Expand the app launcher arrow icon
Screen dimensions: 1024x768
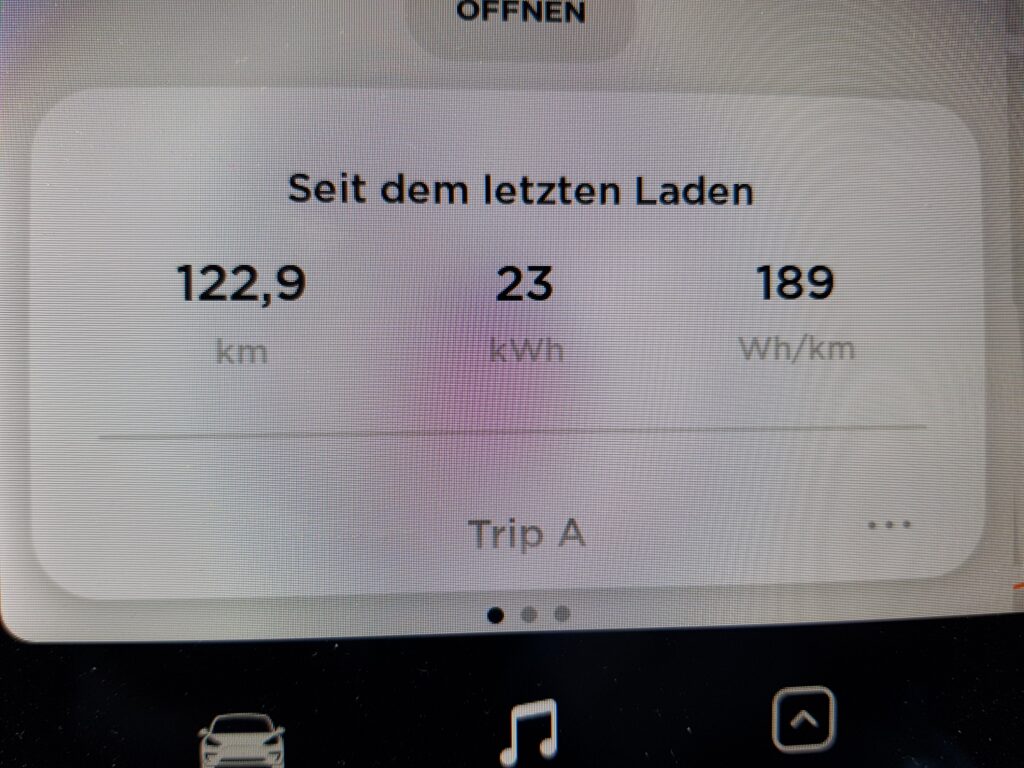[803, 718]
